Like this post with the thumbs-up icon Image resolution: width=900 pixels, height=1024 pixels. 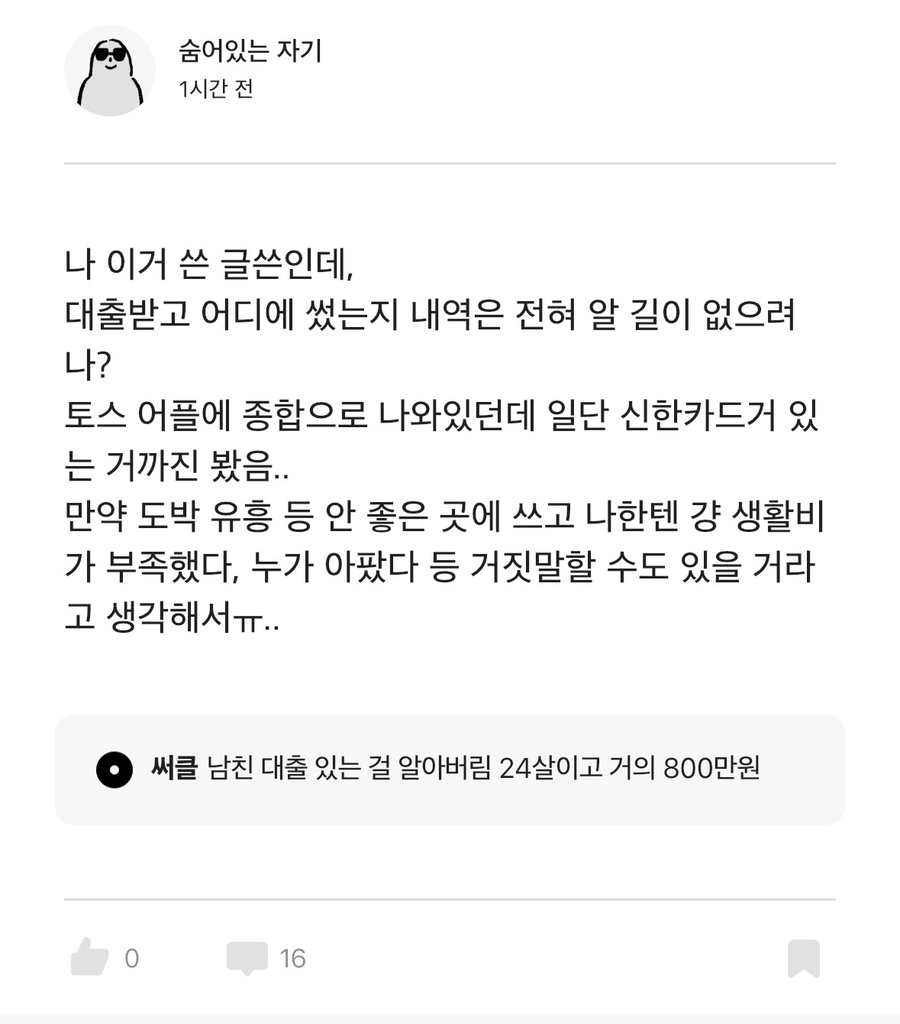point(90,958)
